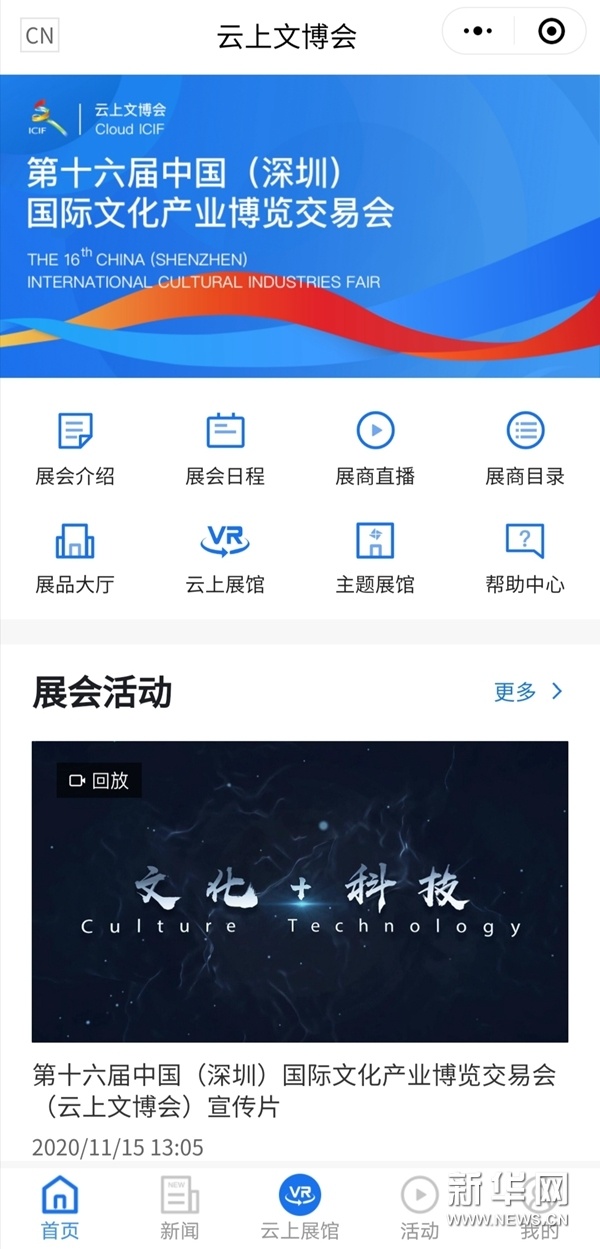Open 展会介绍 exhibition introduction
This screenshot has height=1249, width=600.
(x=75, y=449)
